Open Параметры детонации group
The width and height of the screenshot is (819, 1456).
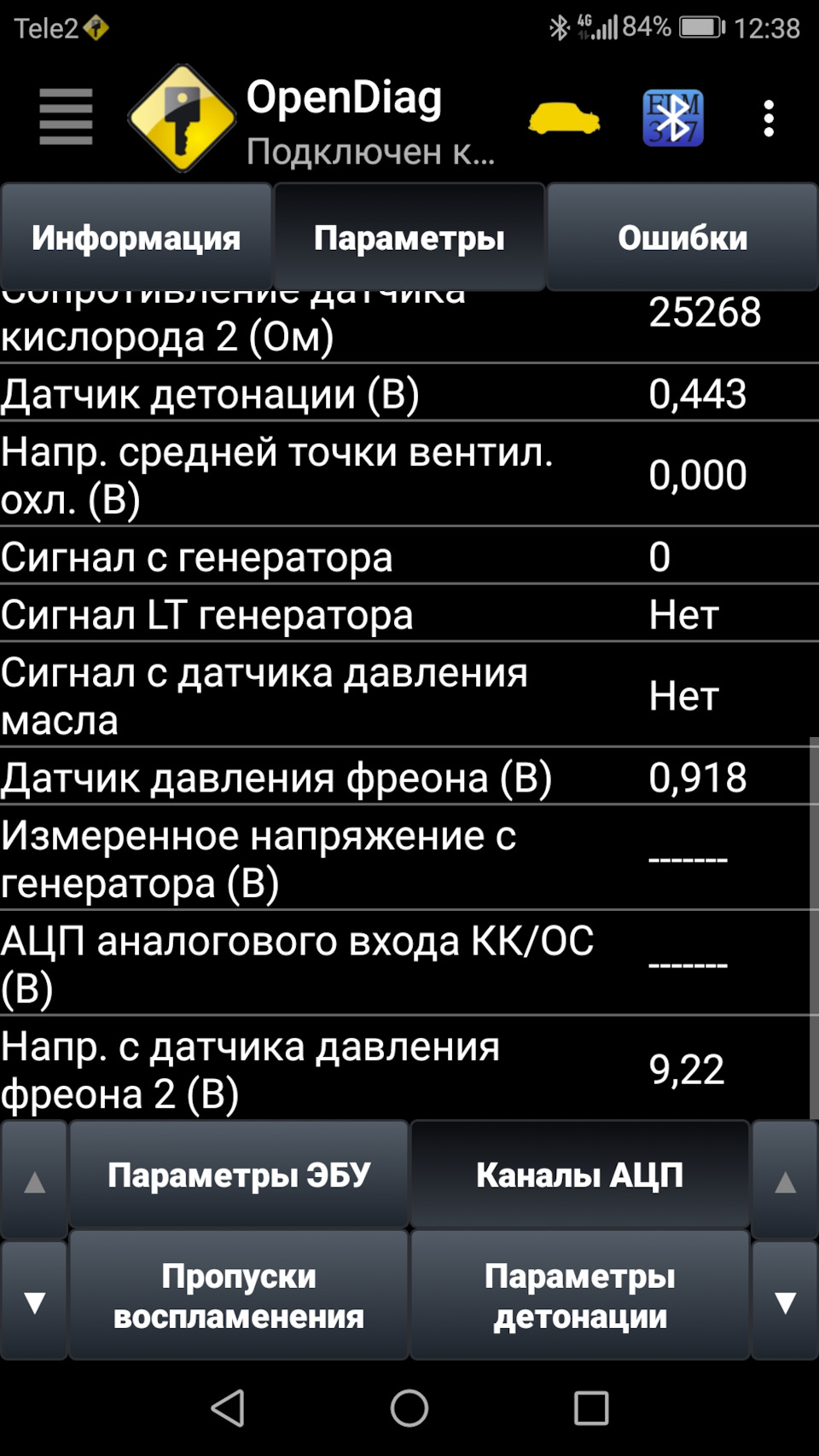580,1296
